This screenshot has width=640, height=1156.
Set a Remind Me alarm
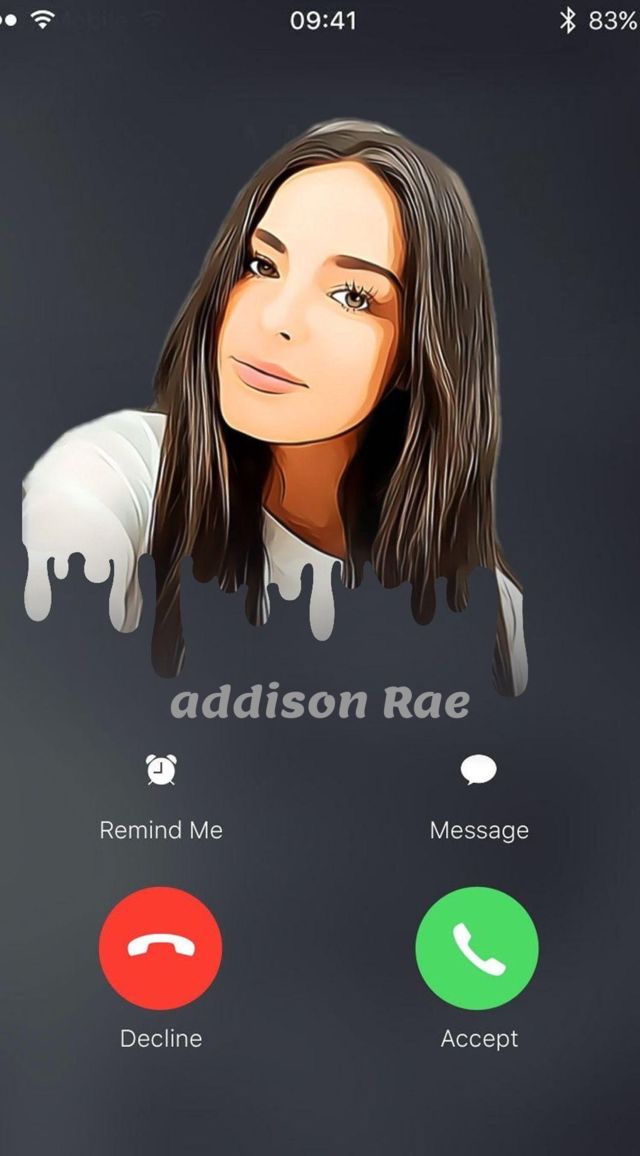[x=161, y=771]
